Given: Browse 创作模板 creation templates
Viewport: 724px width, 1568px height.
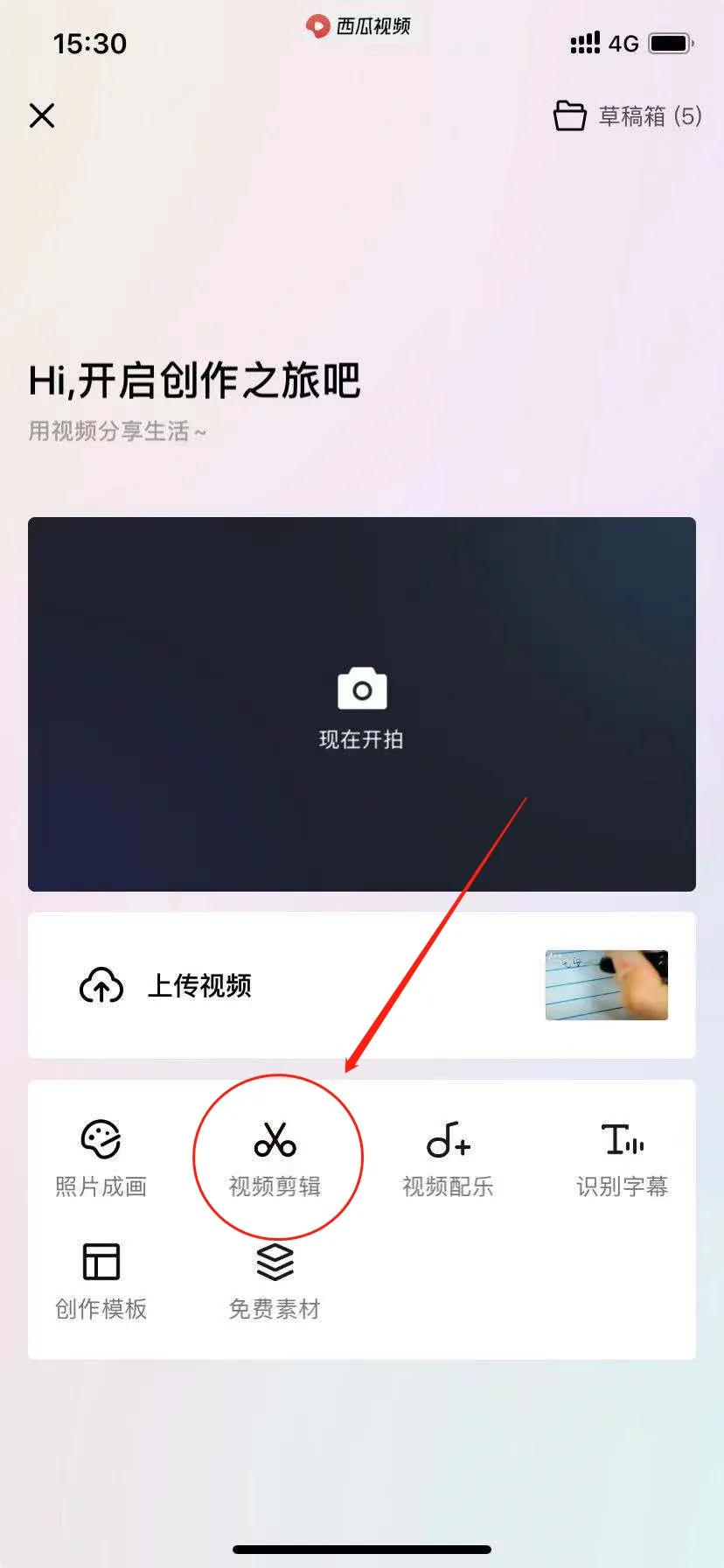Looking at the screenshot, I should point(101,1281).
